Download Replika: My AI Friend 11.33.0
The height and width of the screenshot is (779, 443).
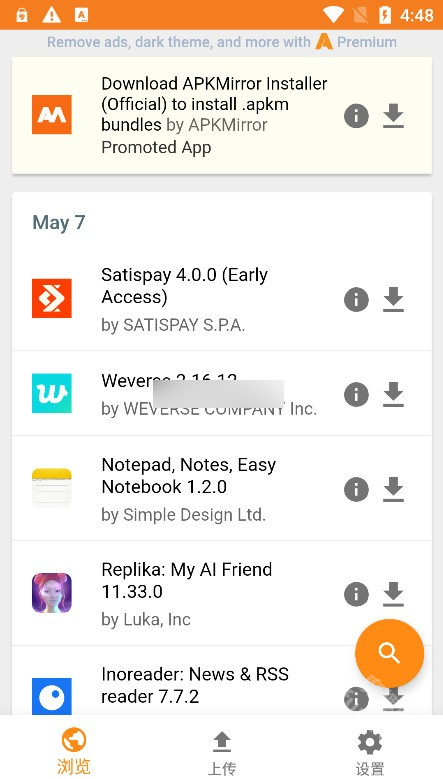pyautogui.click(x=393, y=594)
